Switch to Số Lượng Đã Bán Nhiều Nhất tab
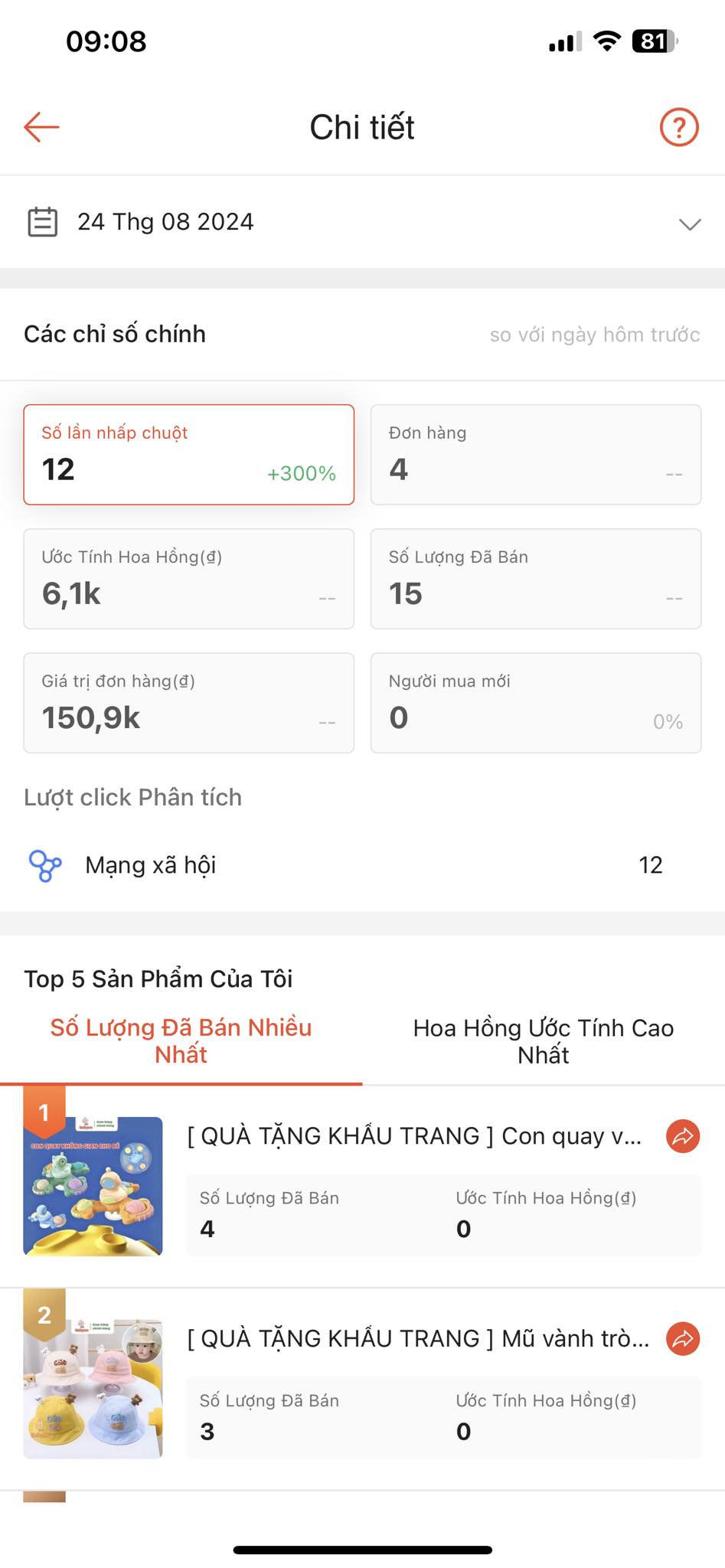 181,1041
